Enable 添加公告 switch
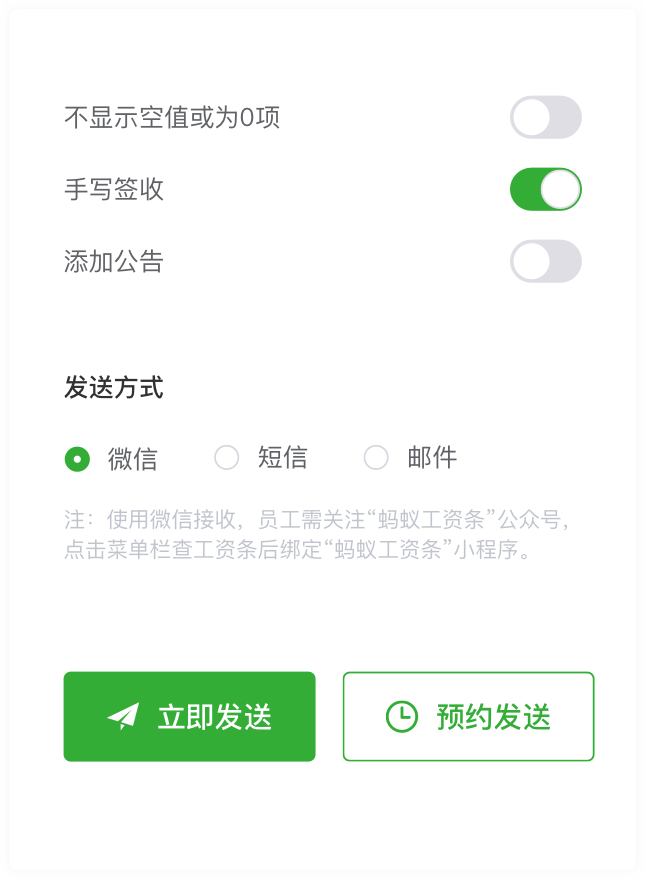This screenshot has width=646, height=880. [x=545, y=262]
